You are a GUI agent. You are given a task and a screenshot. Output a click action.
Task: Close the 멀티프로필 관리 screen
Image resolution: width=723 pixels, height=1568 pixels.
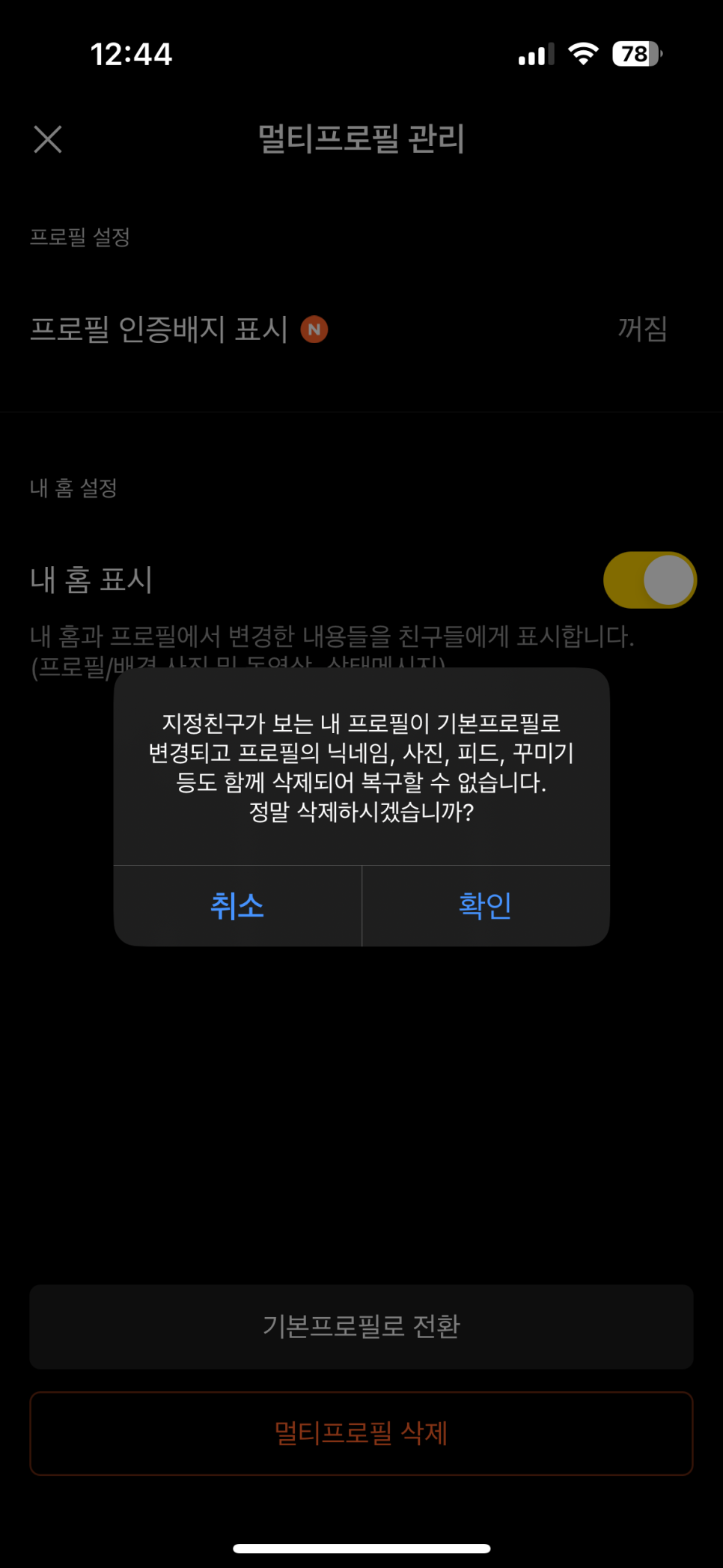coord(48,139)
